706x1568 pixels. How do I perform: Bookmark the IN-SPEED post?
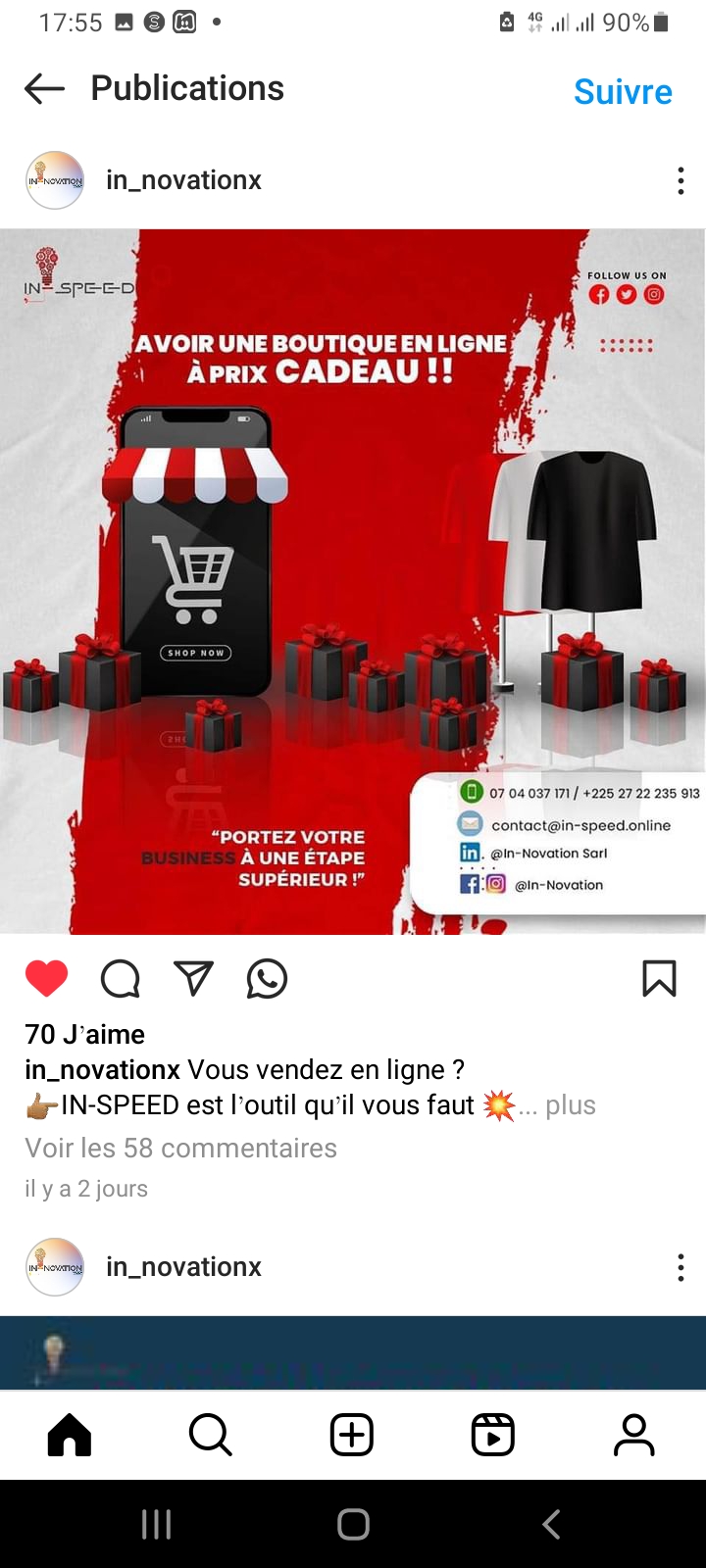[x=659, y=978]
